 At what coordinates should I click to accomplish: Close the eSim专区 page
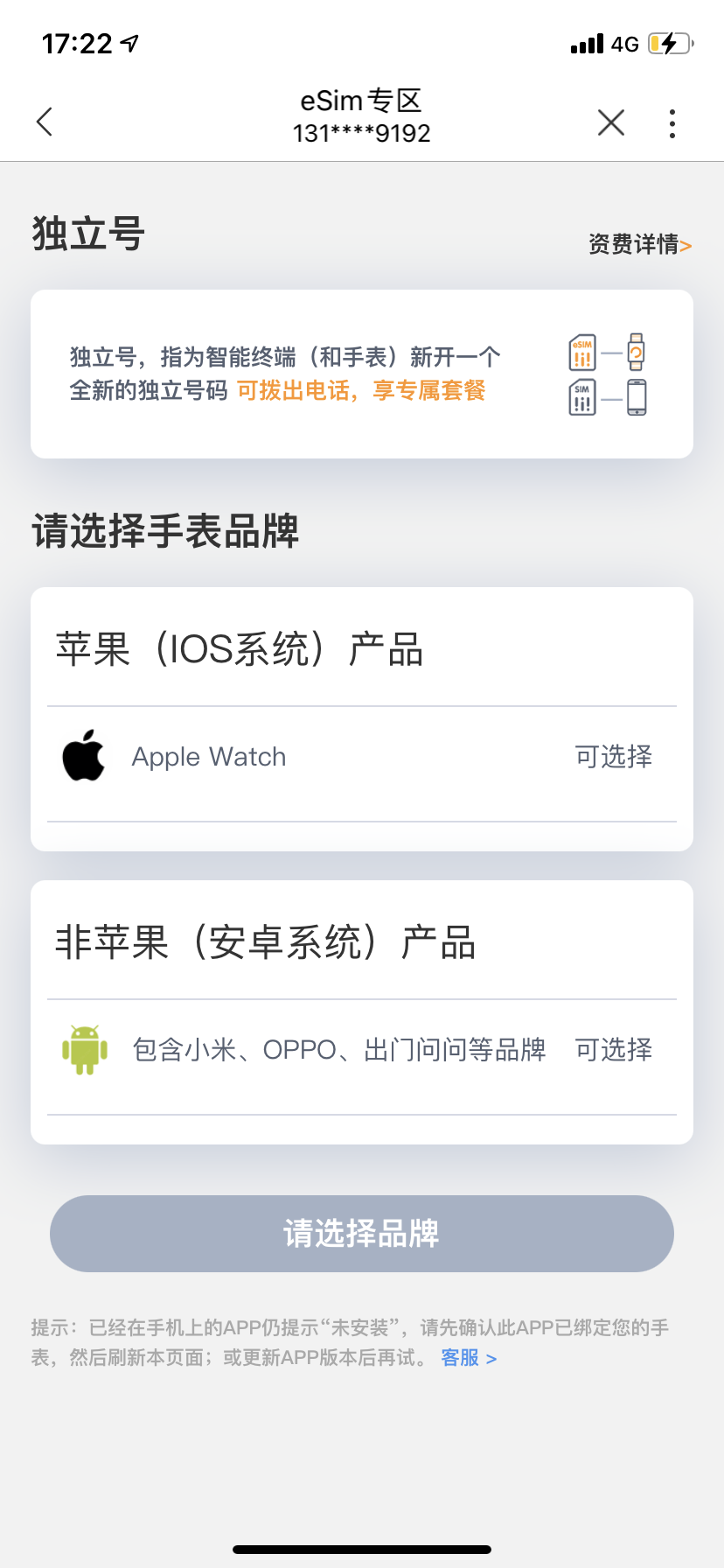[x=611, y=122]
